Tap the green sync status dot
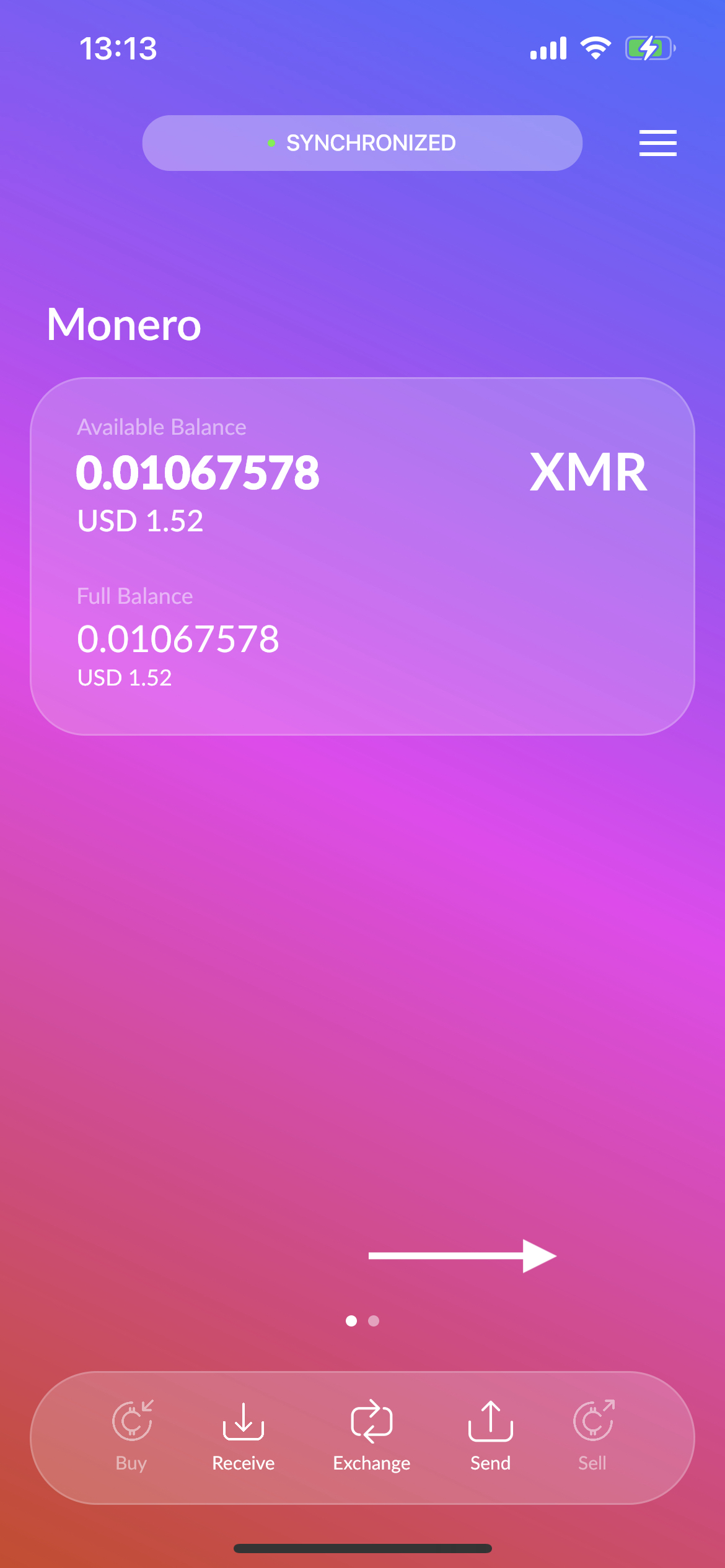The image size is (725, 1568). (271, 143)
